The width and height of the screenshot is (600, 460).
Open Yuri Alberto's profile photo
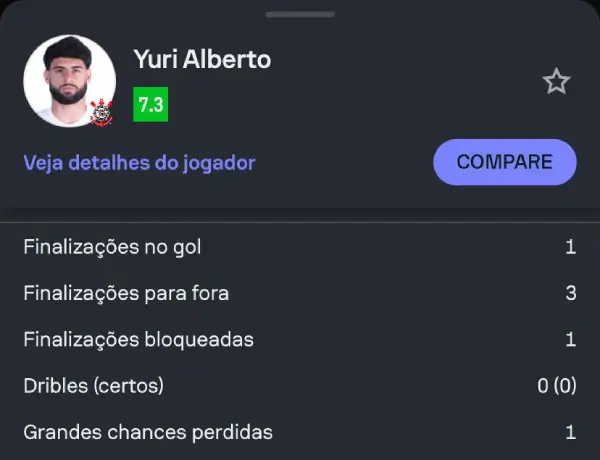(69, 81)
